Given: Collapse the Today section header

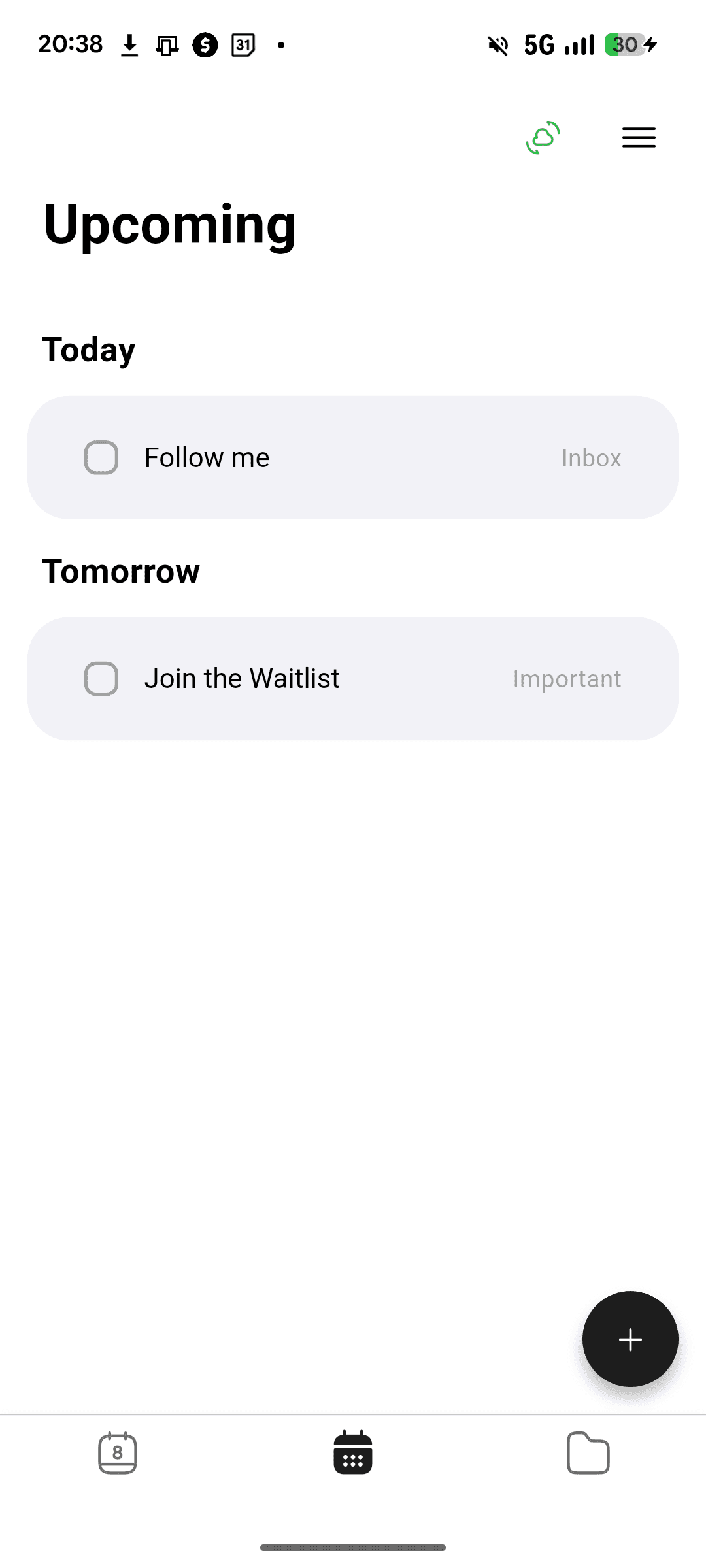Looking at the screenshot, I should (88, 349).
